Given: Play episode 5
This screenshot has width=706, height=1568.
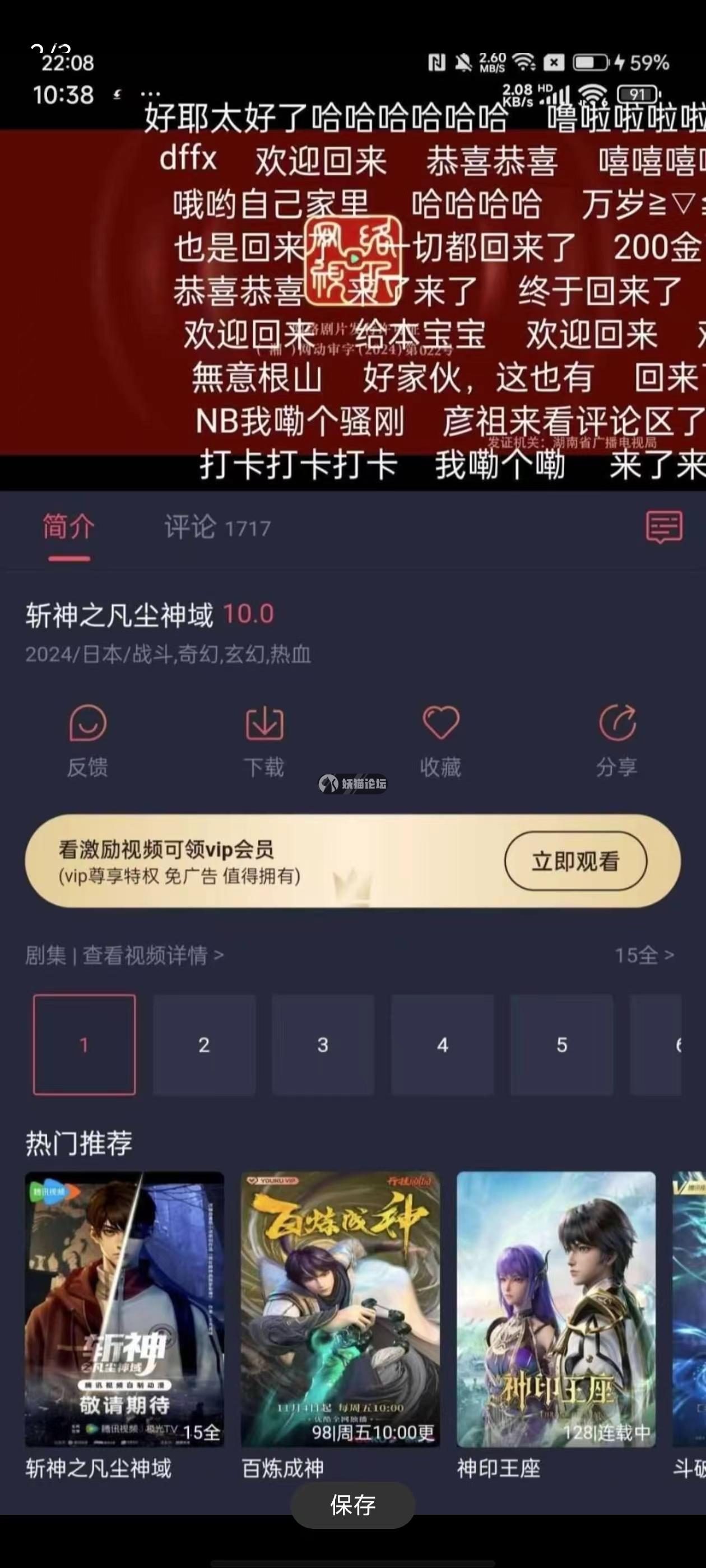Looking at the screenshot, I should point(561,1044).
